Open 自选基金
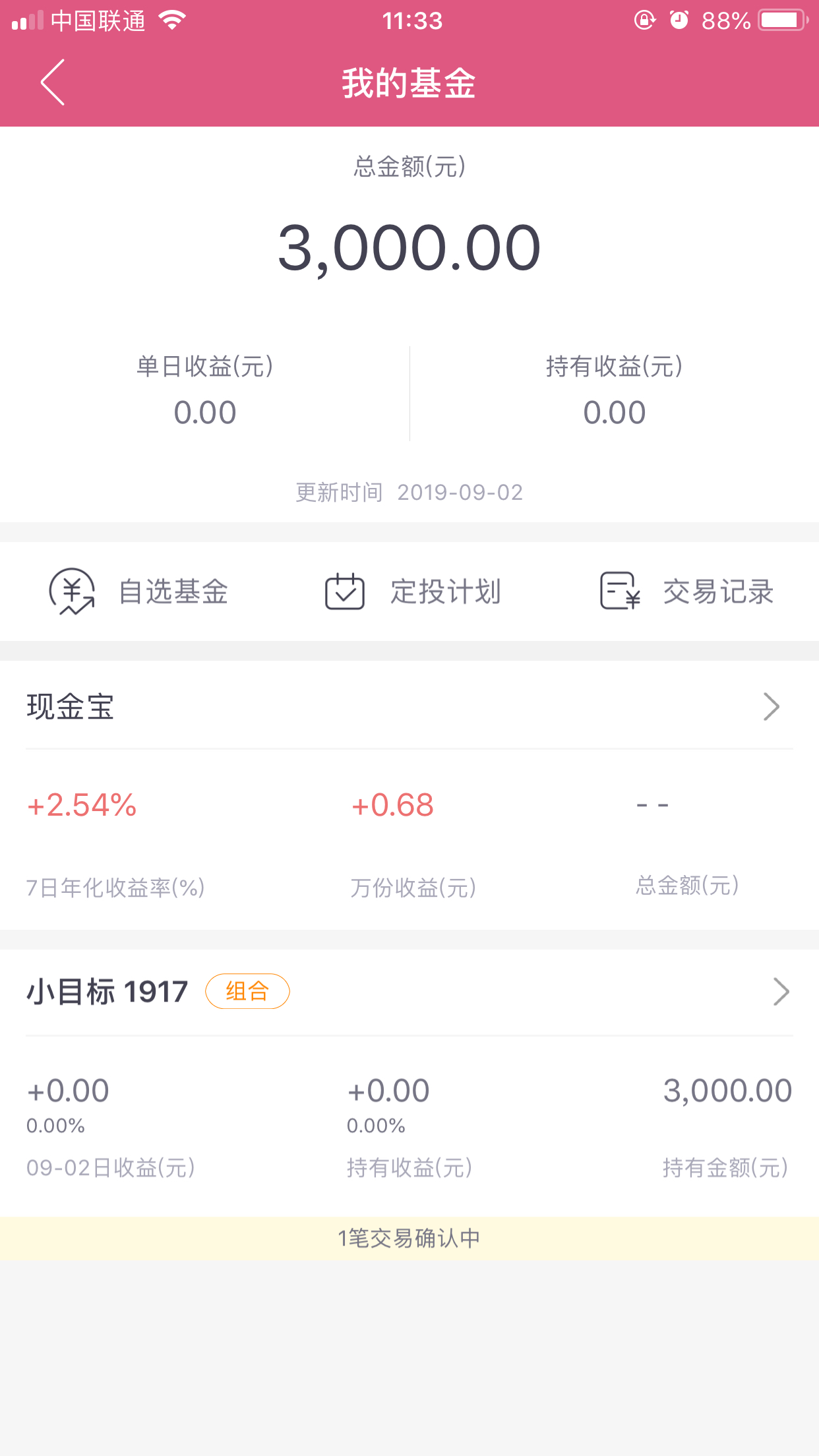 [x=138, y=591]
